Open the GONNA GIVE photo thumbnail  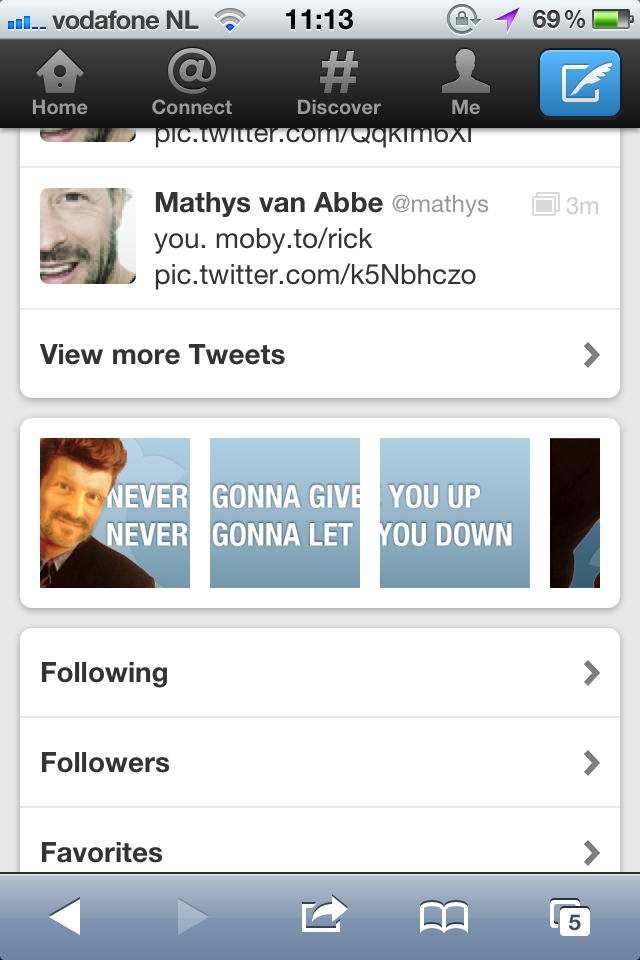(285, 513)
